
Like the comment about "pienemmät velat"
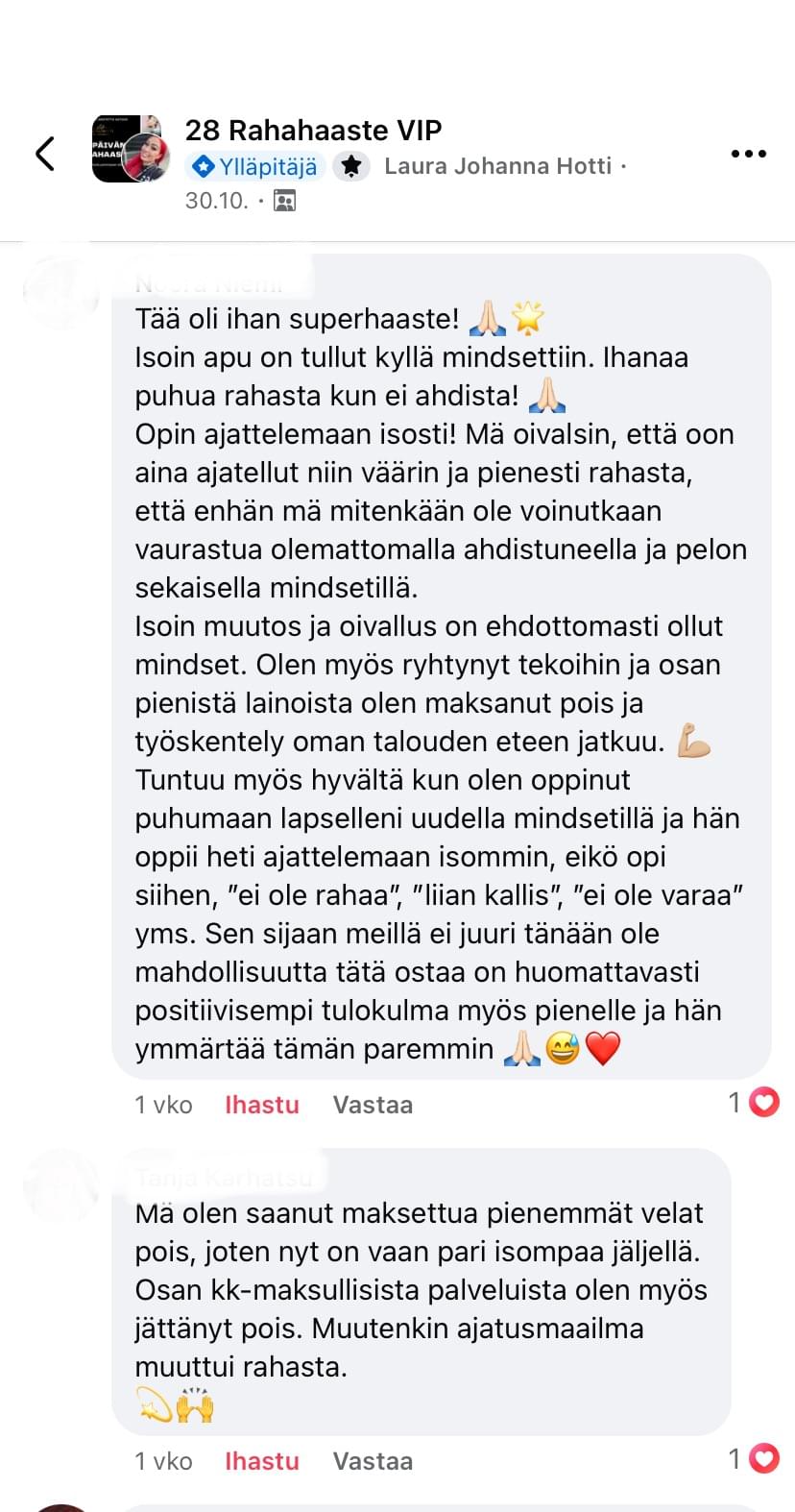point(261,1461)
